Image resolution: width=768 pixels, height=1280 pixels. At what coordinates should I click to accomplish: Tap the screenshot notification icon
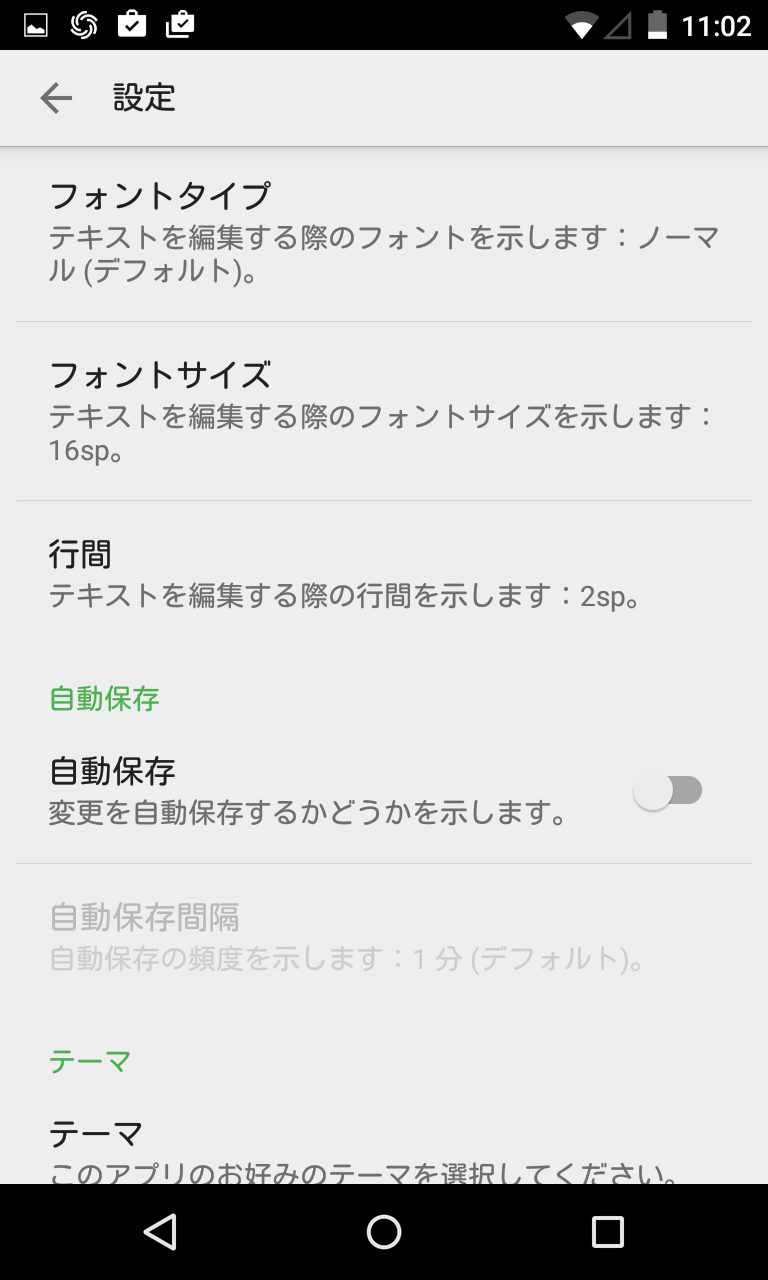(x=34, y=24)
